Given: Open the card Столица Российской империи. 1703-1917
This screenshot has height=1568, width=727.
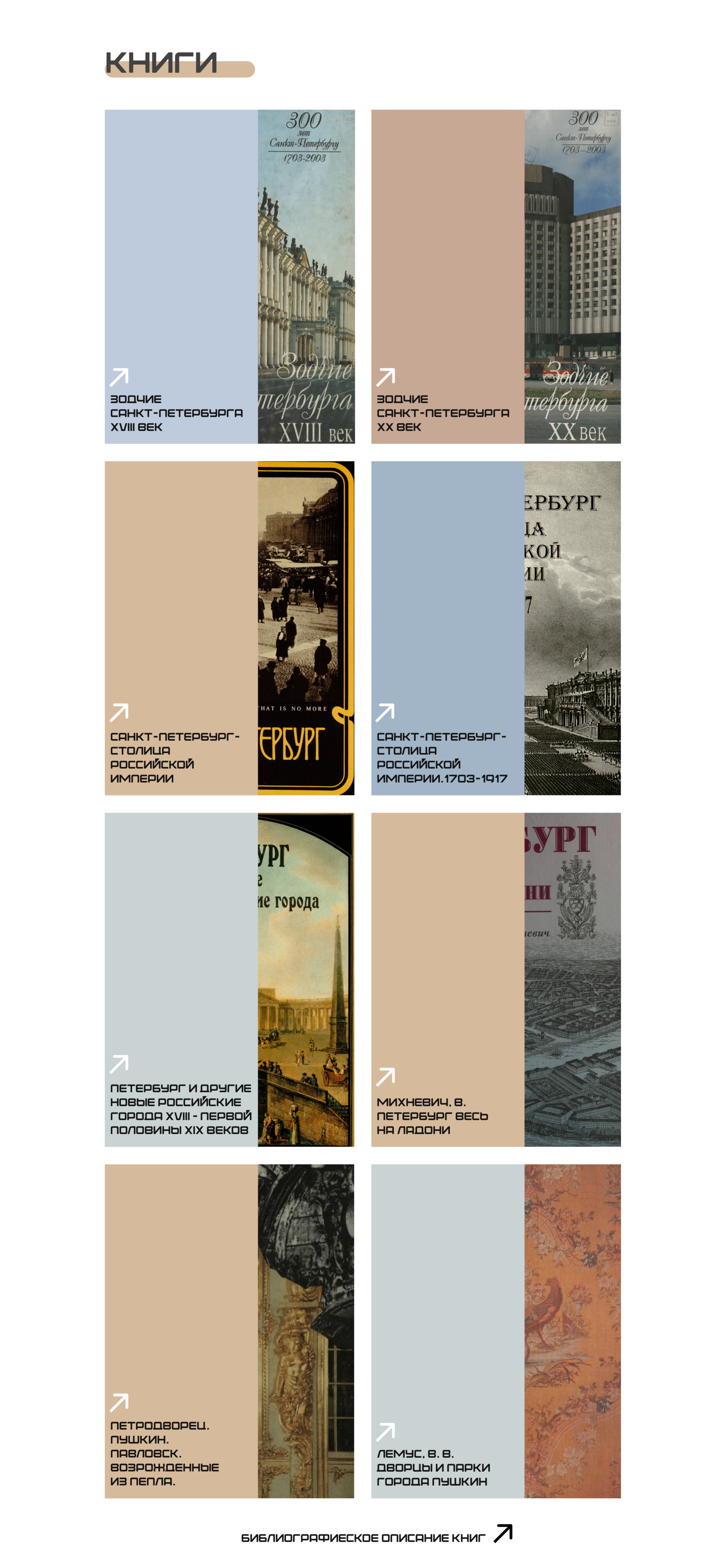Looking at the screenshot, I should (495, 627).
